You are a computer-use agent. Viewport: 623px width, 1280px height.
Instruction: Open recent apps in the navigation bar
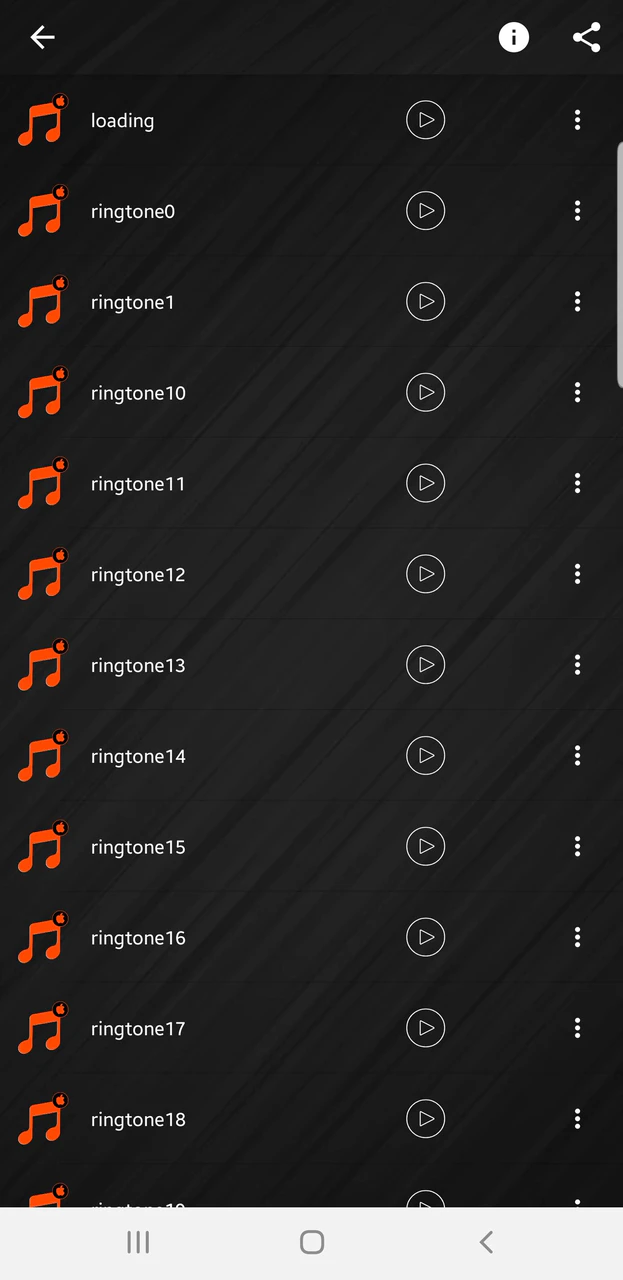[x=138, y=1242]
